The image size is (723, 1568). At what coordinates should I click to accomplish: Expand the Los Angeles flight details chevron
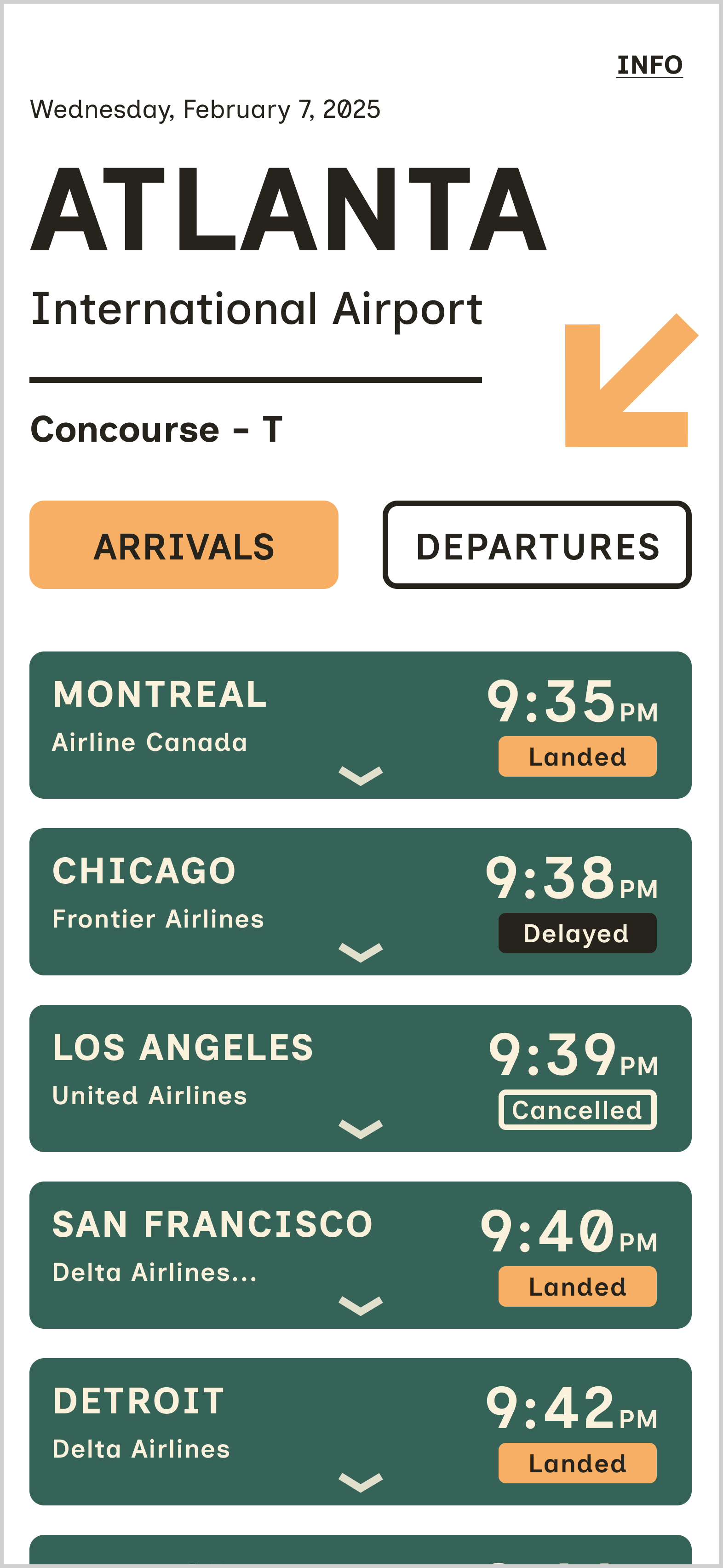coord(360,1129)
